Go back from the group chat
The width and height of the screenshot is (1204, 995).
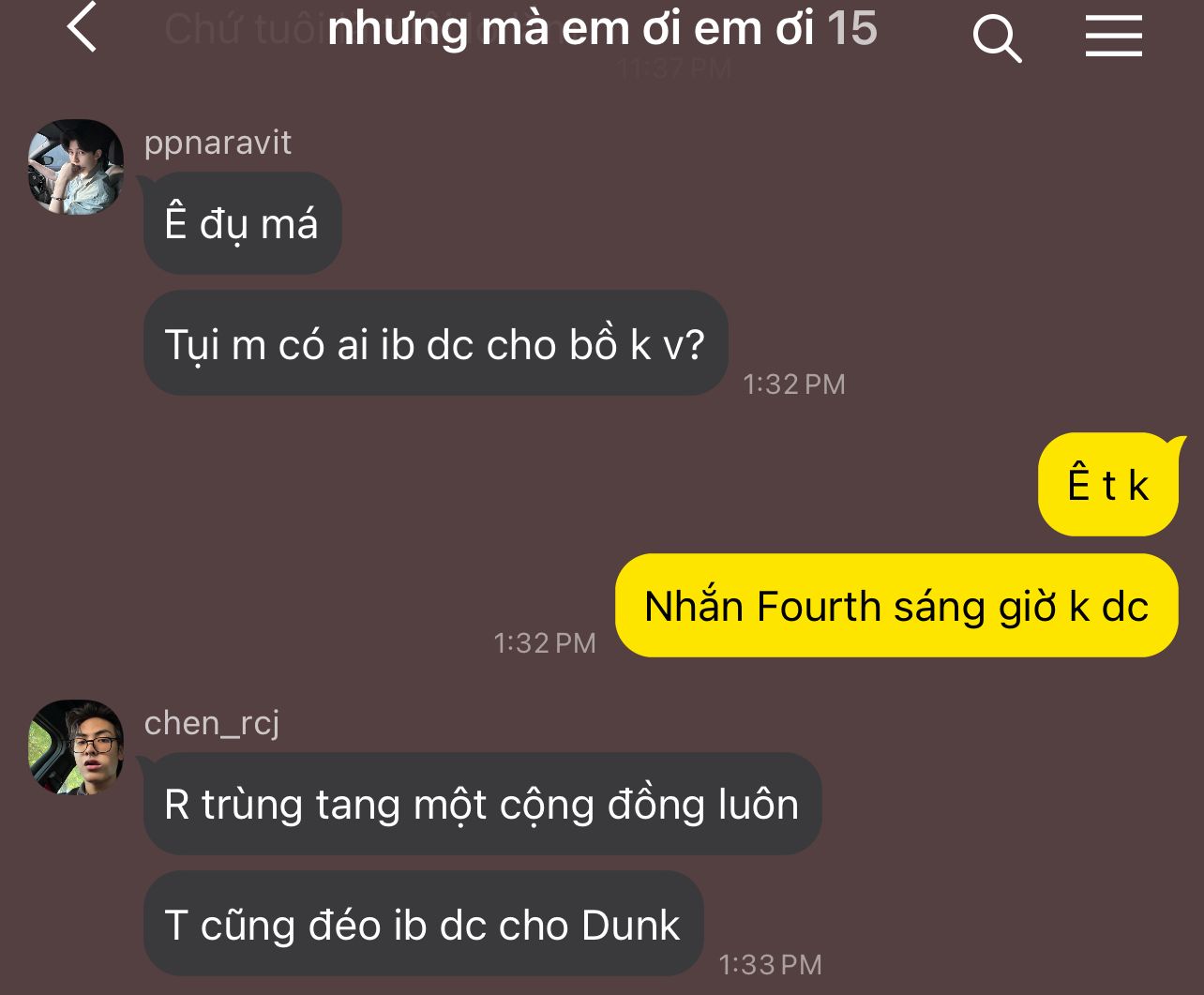point(83,27)
